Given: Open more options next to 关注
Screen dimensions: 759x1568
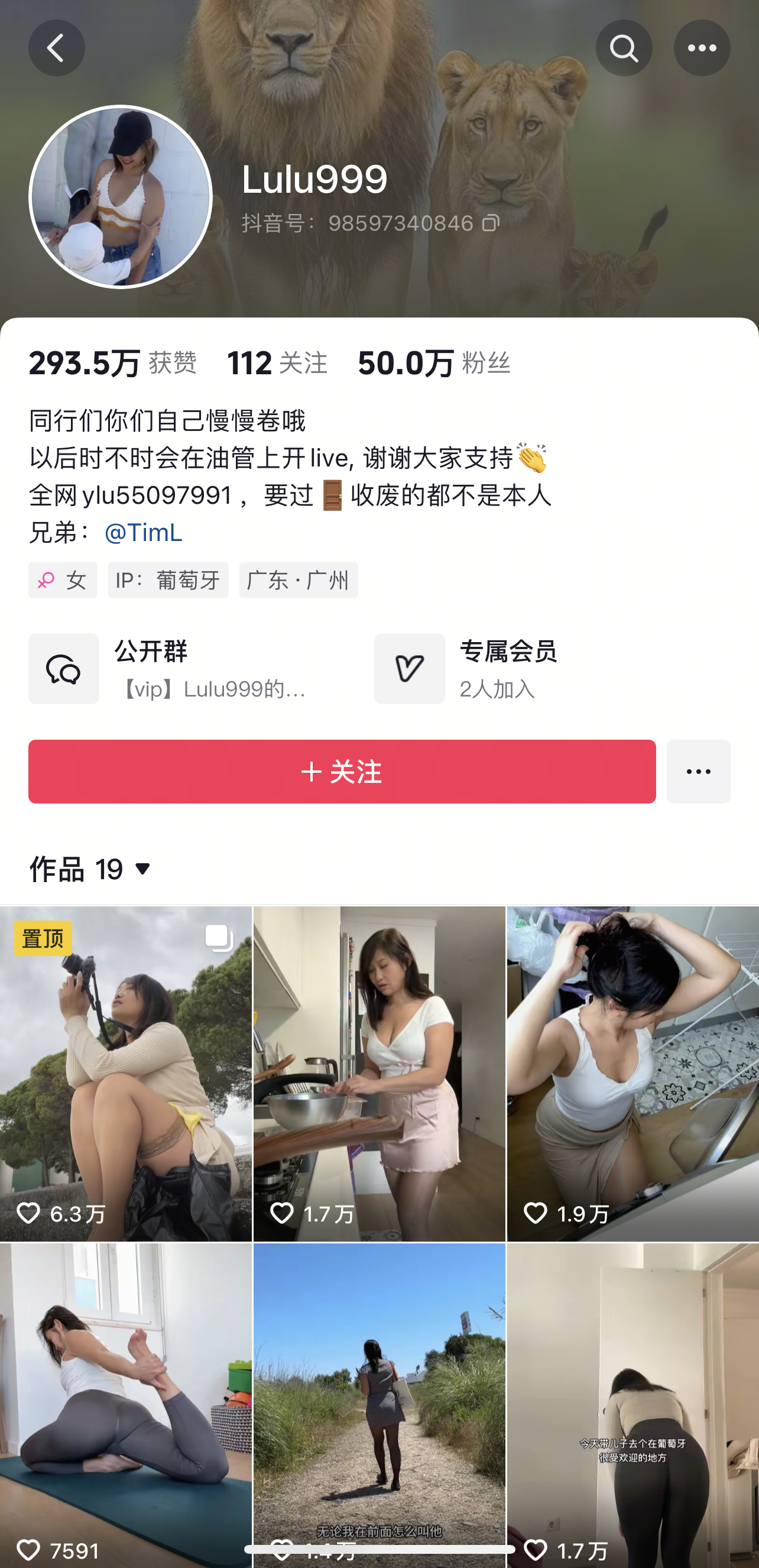Looking at the screenshot, I should click(x=698, y=771).
